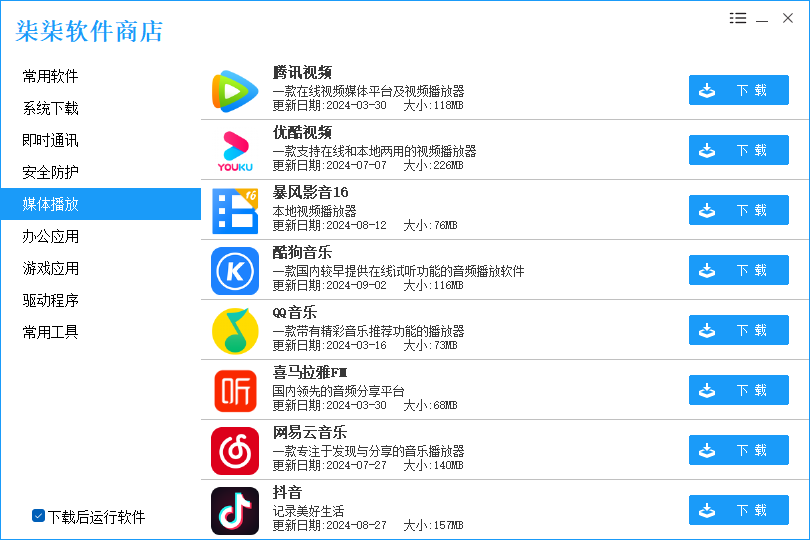Download 腾讯视频

[738, 90]
